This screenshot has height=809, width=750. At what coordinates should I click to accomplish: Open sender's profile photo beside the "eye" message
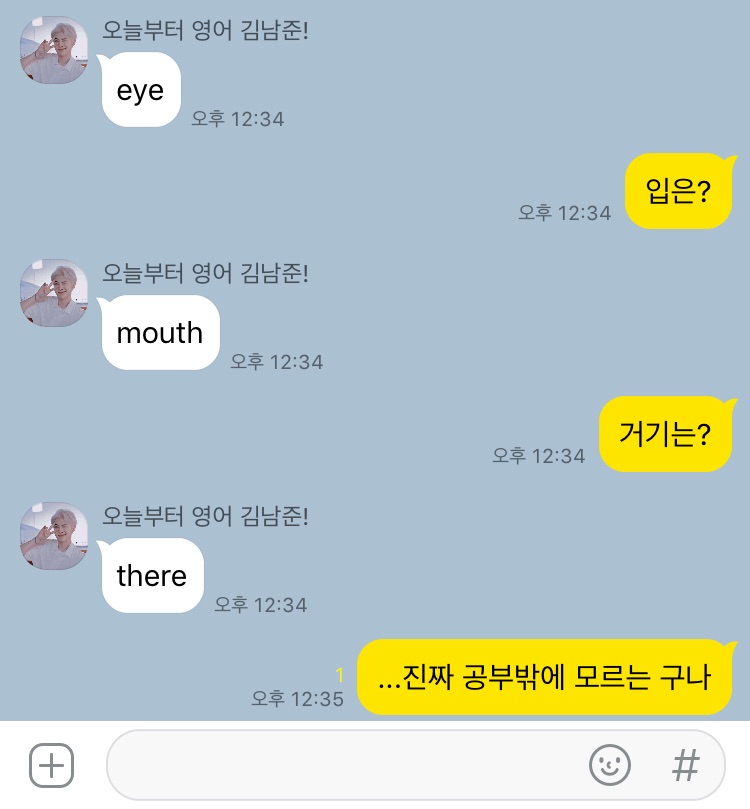point(54,50)
